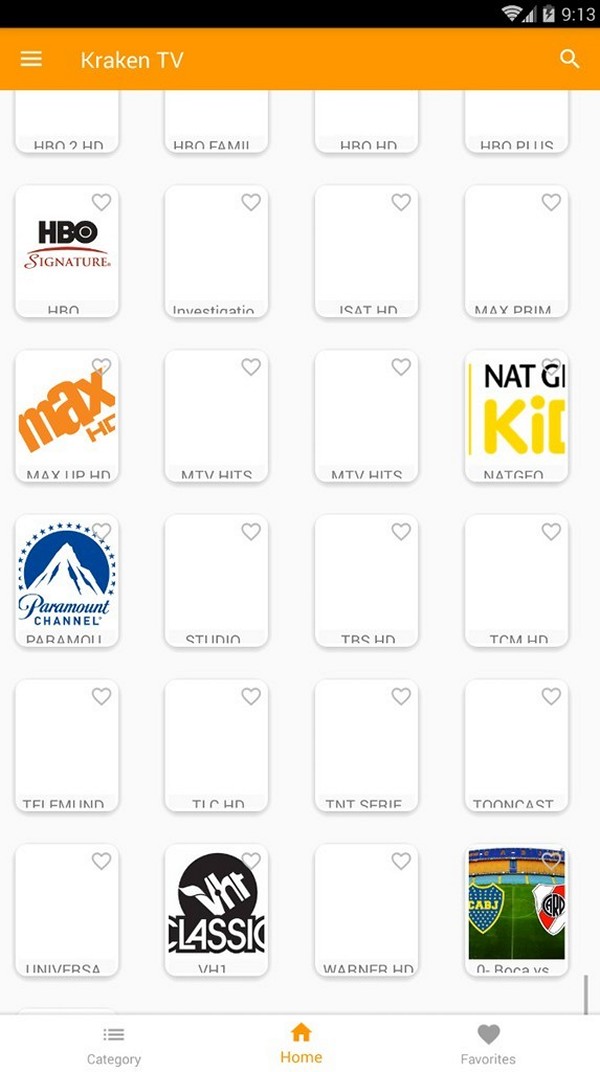The image size is (600, 1072).
Task: Open the hamburger drawer menu
Action: click(x=31, y=59)
